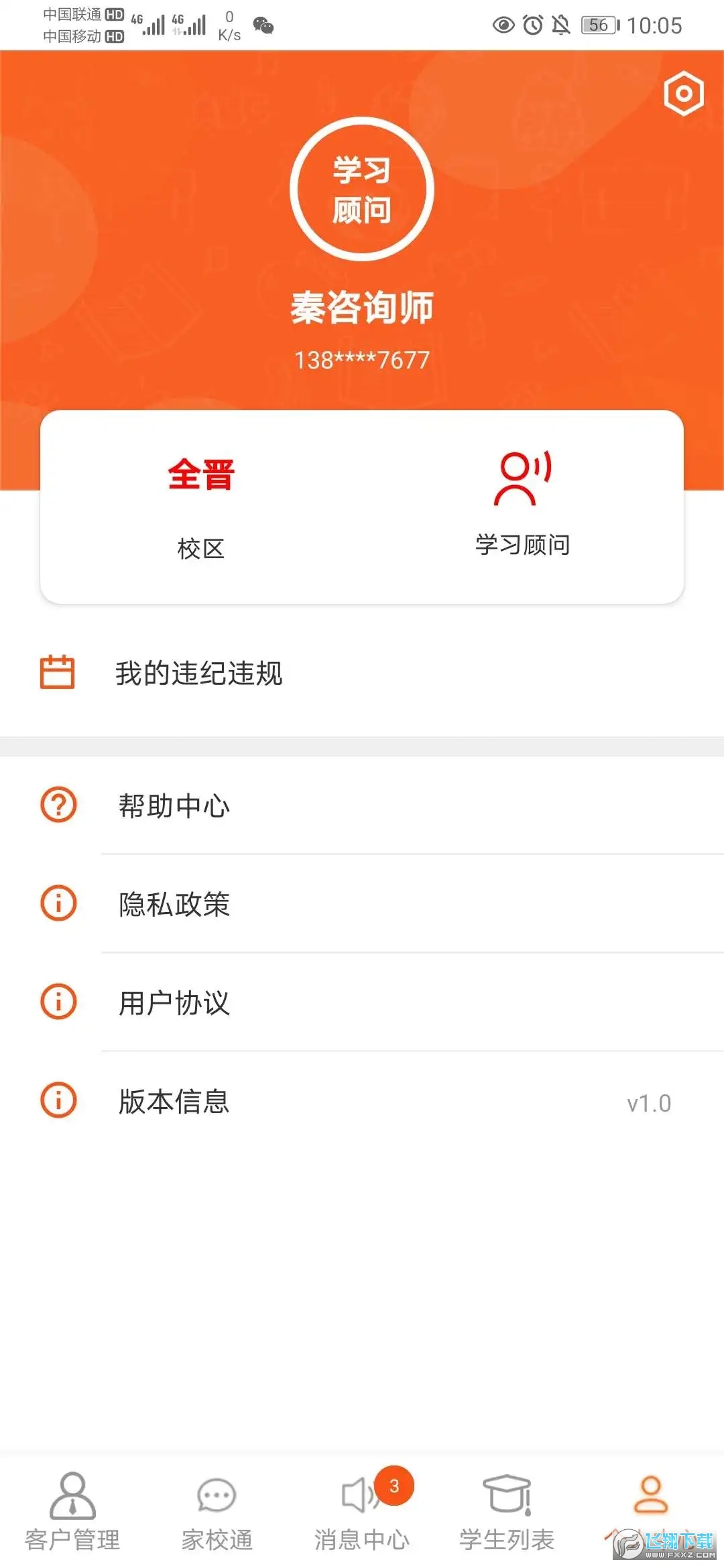This screenshot has height=1568, width=724.
Task: Click the masked phone number 138****7677
Action: (362, 359)
